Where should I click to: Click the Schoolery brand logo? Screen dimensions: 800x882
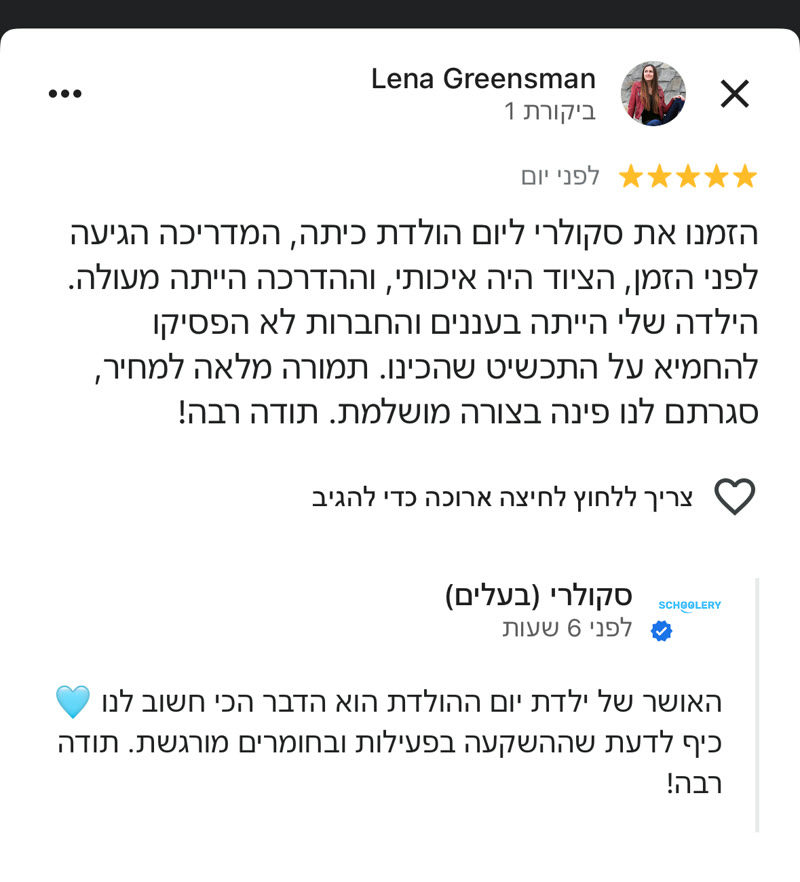tap(688, 605)
